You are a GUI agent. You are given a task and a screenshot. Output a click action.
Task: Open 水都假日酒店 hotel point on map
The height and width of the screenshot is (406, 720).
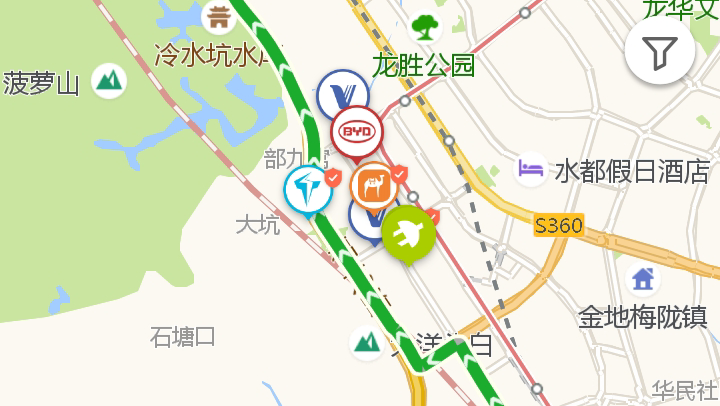point(531,169)
